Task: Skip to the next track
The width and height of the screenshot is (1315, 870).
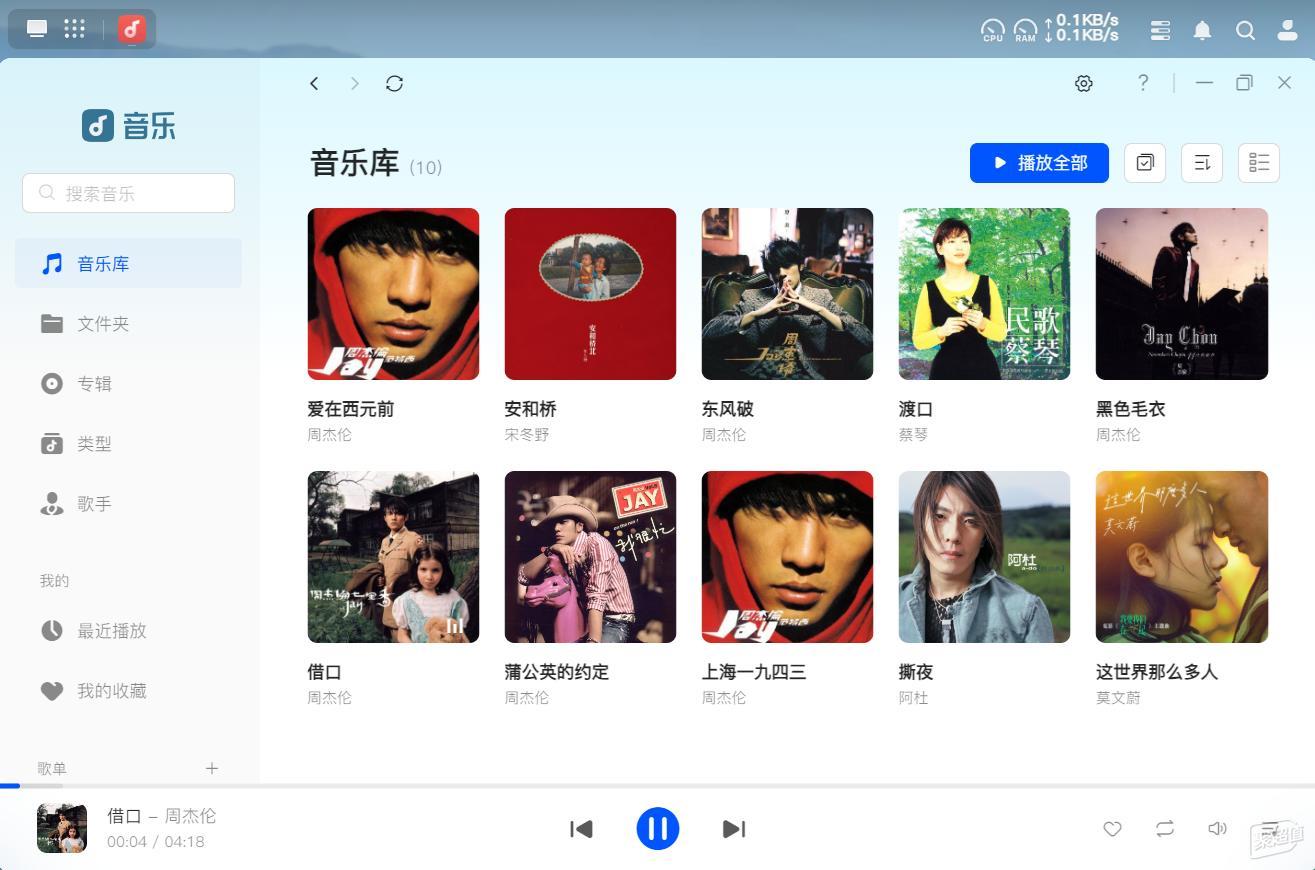Action: pos(734,829)
